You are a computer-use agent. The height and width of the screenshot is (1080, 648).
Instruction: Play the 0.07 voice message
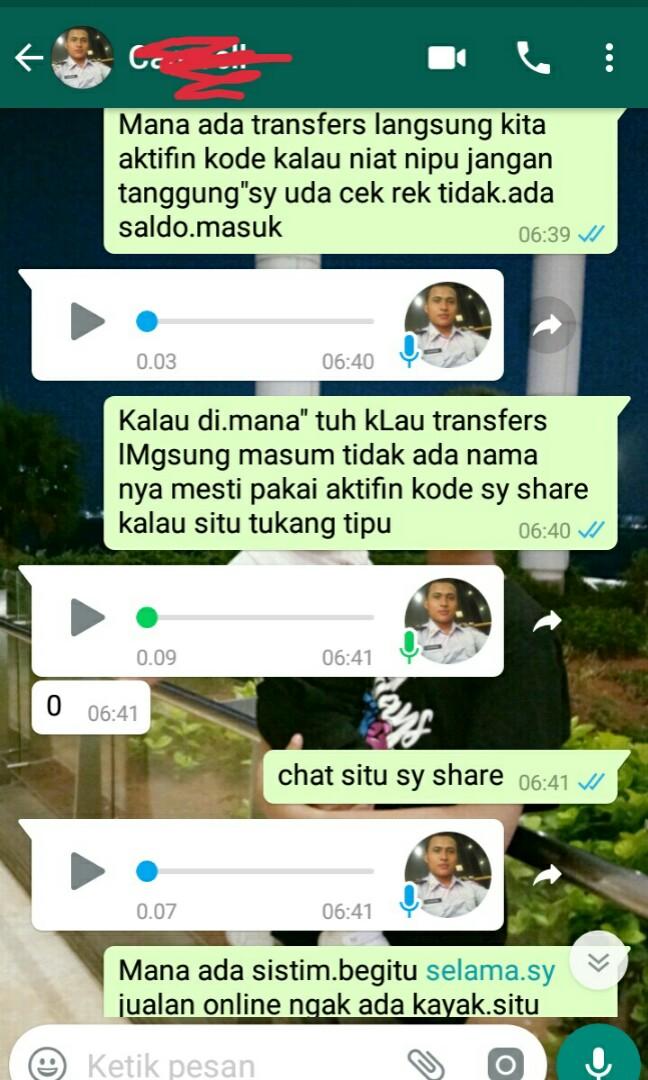click(88, 872)
